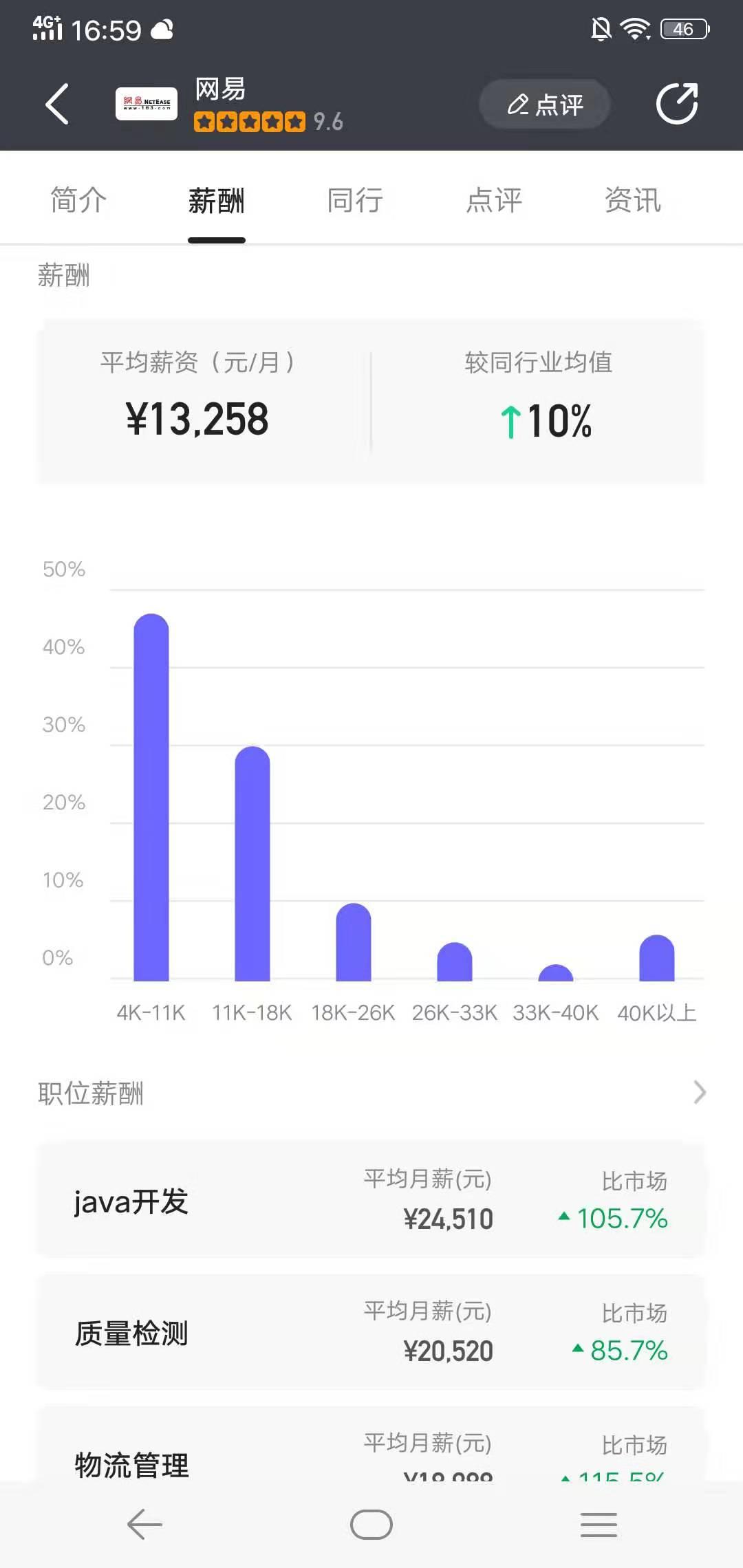Switch to the 同行 tab
Image resolution: width=743 pixels, height=1568 pixels.
pos(355,200)
